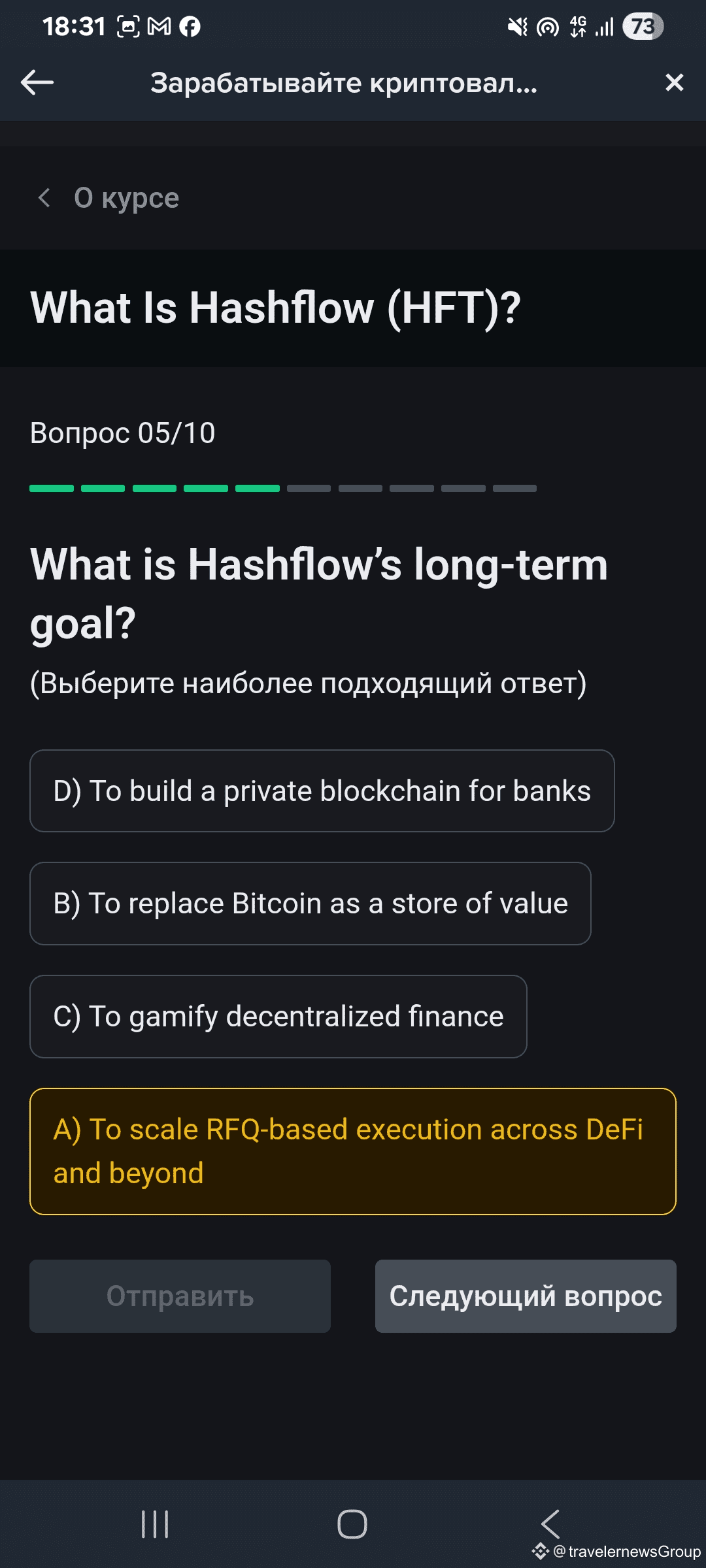706x1568 pixels.
Task: Tap the "Отправить" submit button
Action: (x=180, y=1296)
